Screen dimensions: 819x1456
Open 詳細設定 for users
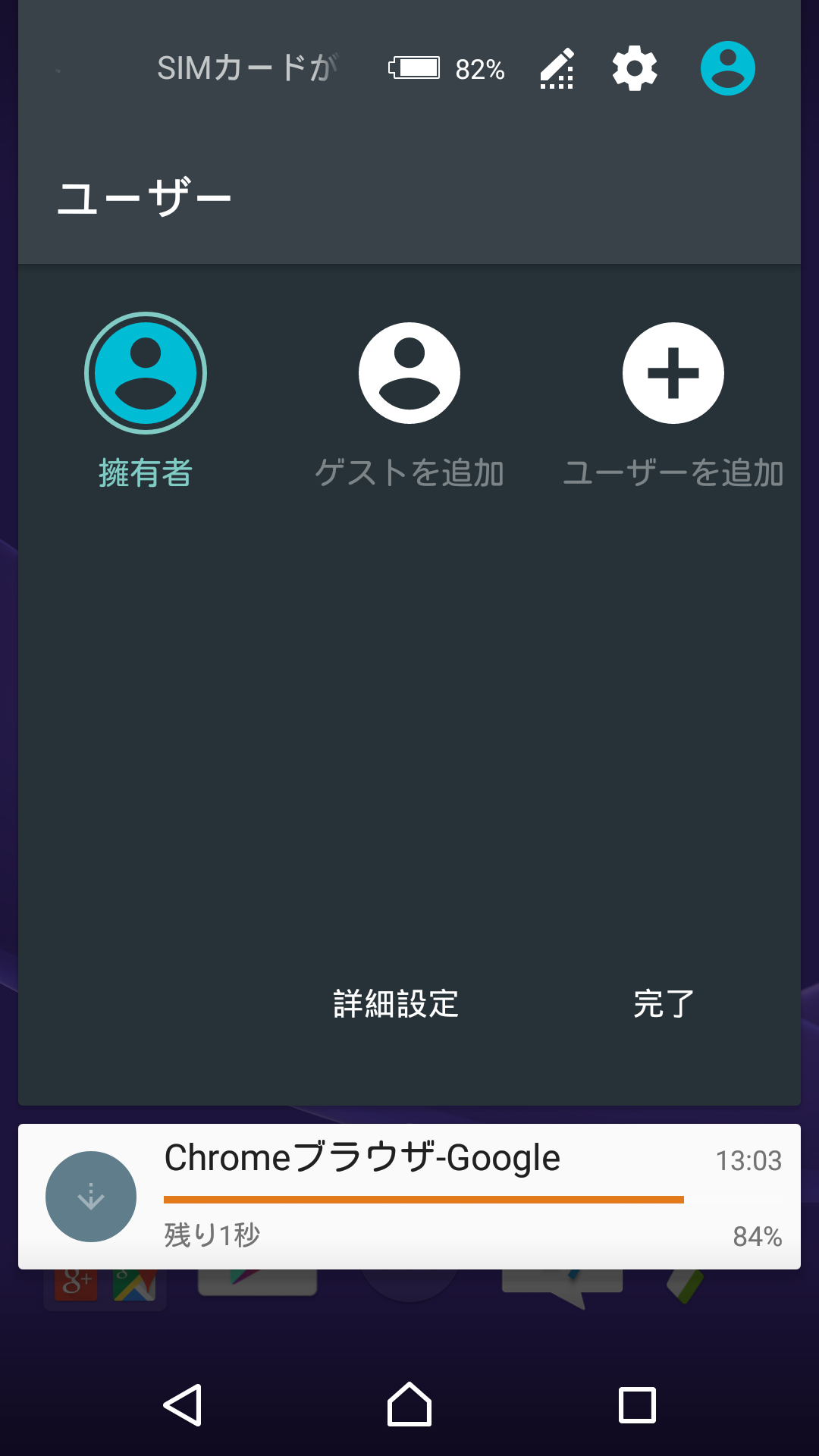tap(396, 1003)
